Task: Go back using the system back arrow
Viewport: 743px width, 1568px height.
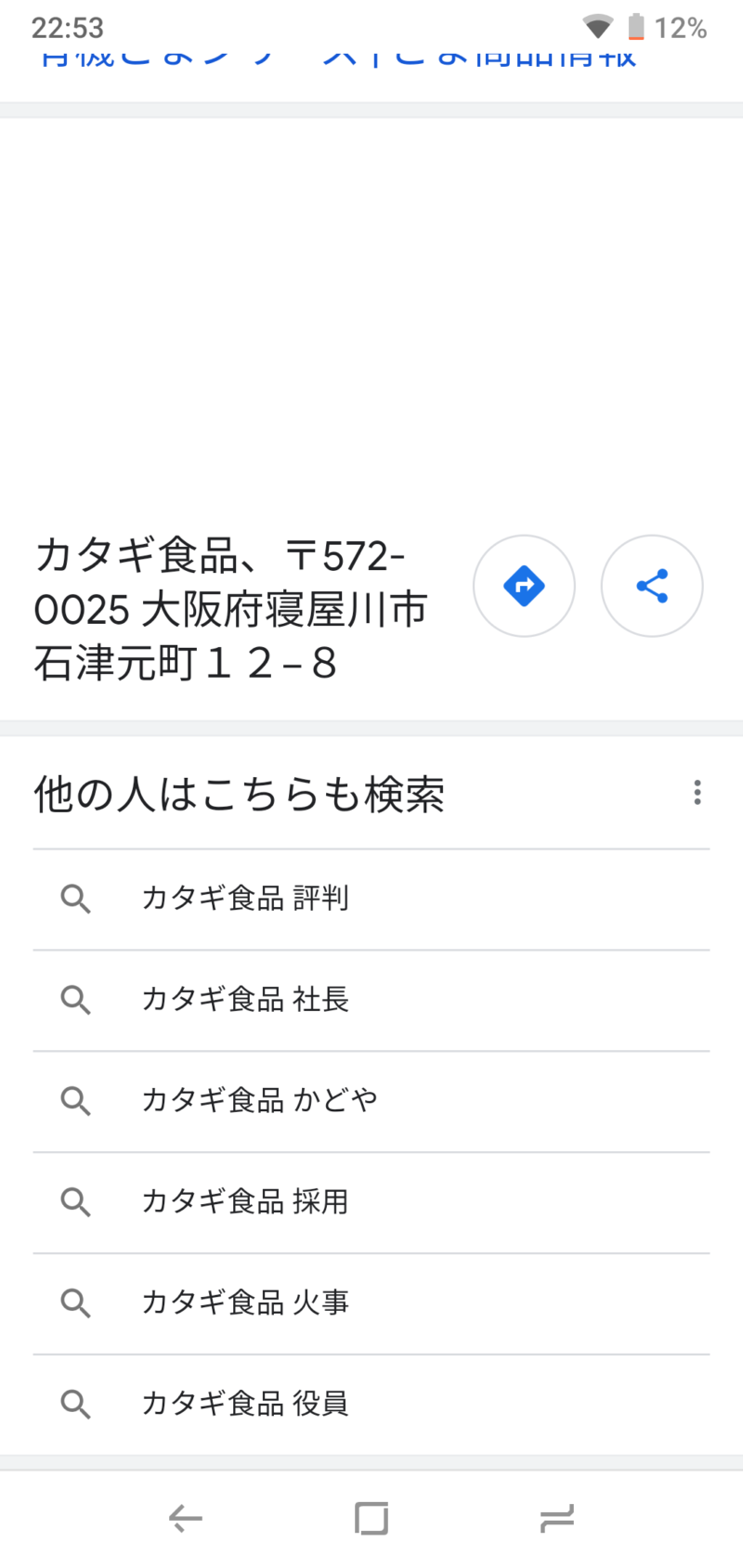Action: pos(186,1519)
